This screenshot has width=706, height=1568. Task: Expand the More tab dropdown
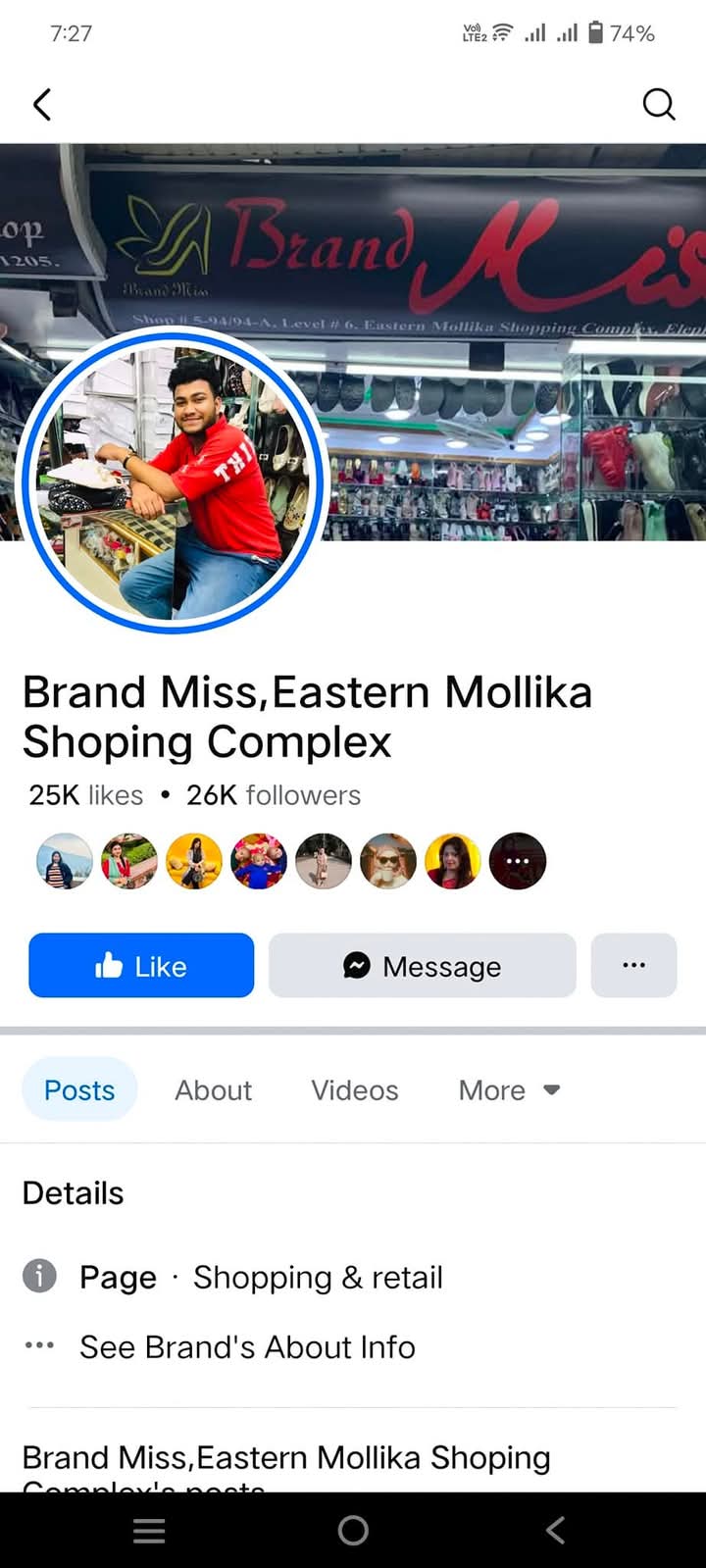pos(510,1089)
